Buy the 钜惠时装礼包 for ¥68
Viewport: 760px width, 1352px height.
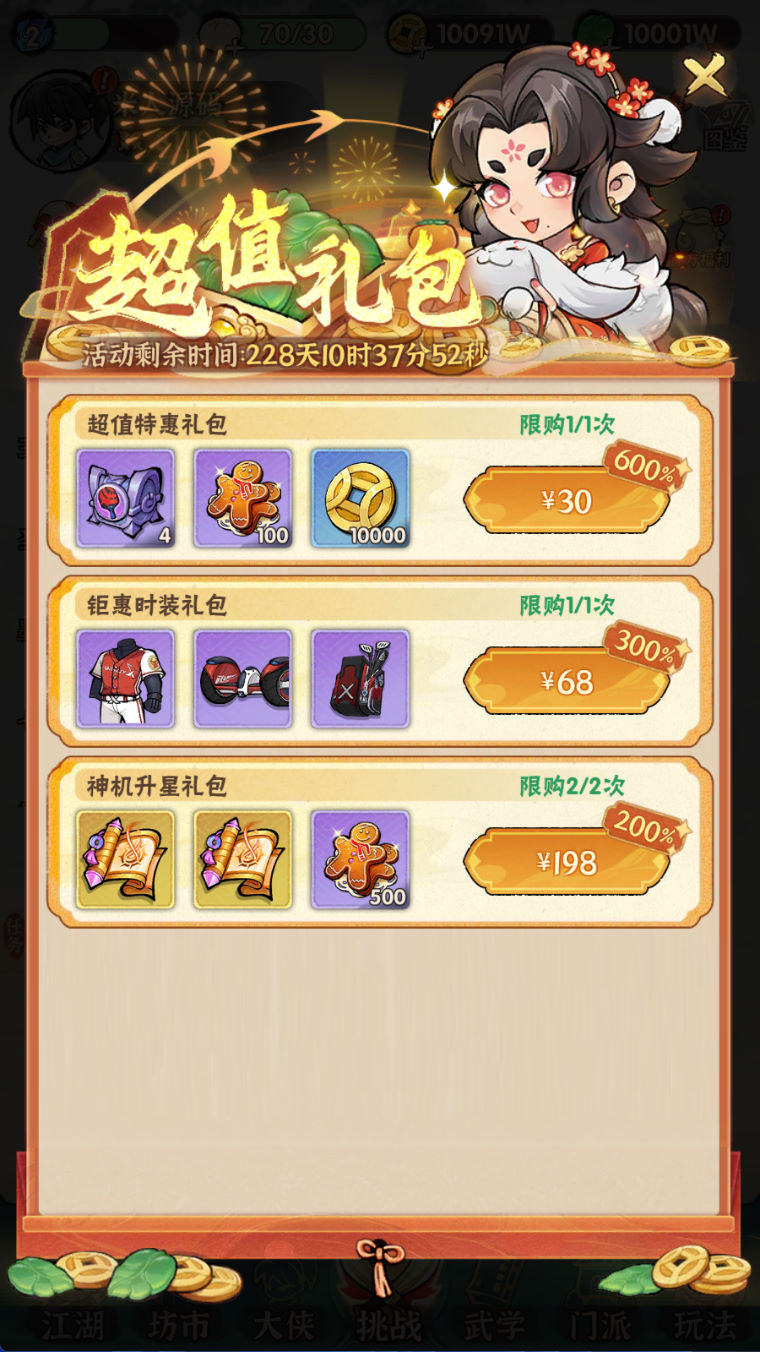tap(567, 681)
